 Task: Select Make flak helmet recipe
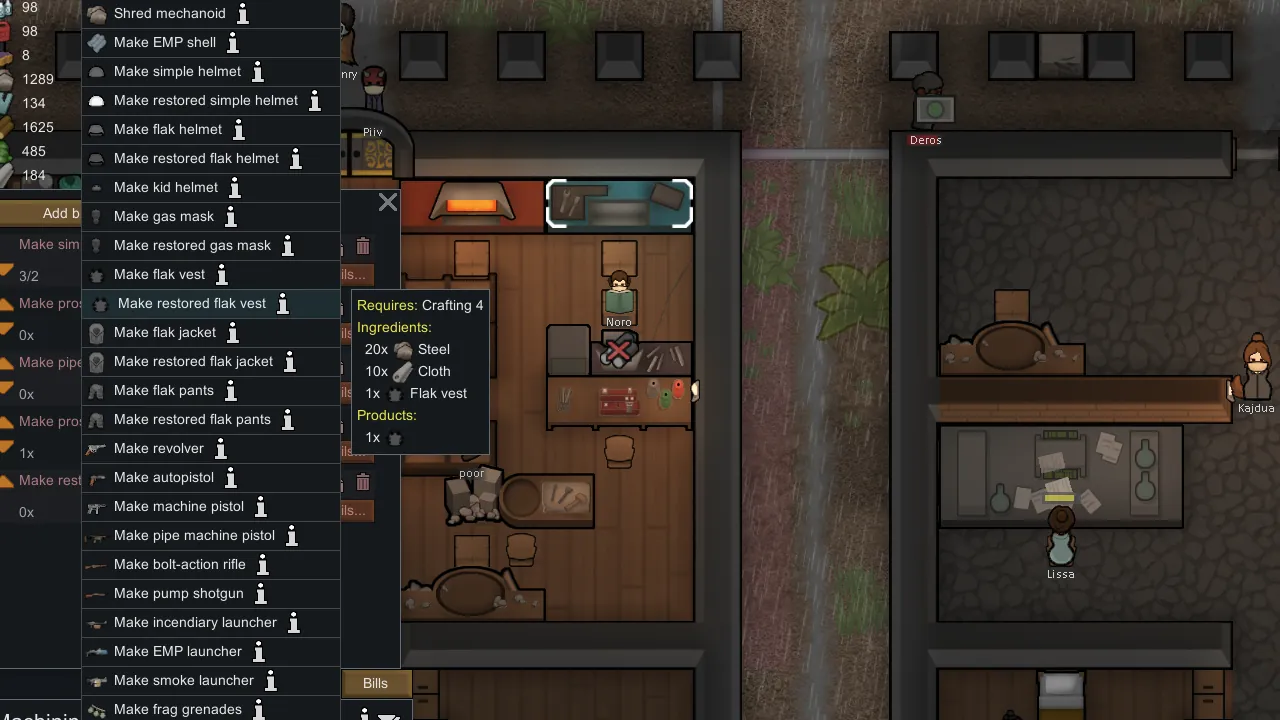pyautogui.click(x=167, y=130)
